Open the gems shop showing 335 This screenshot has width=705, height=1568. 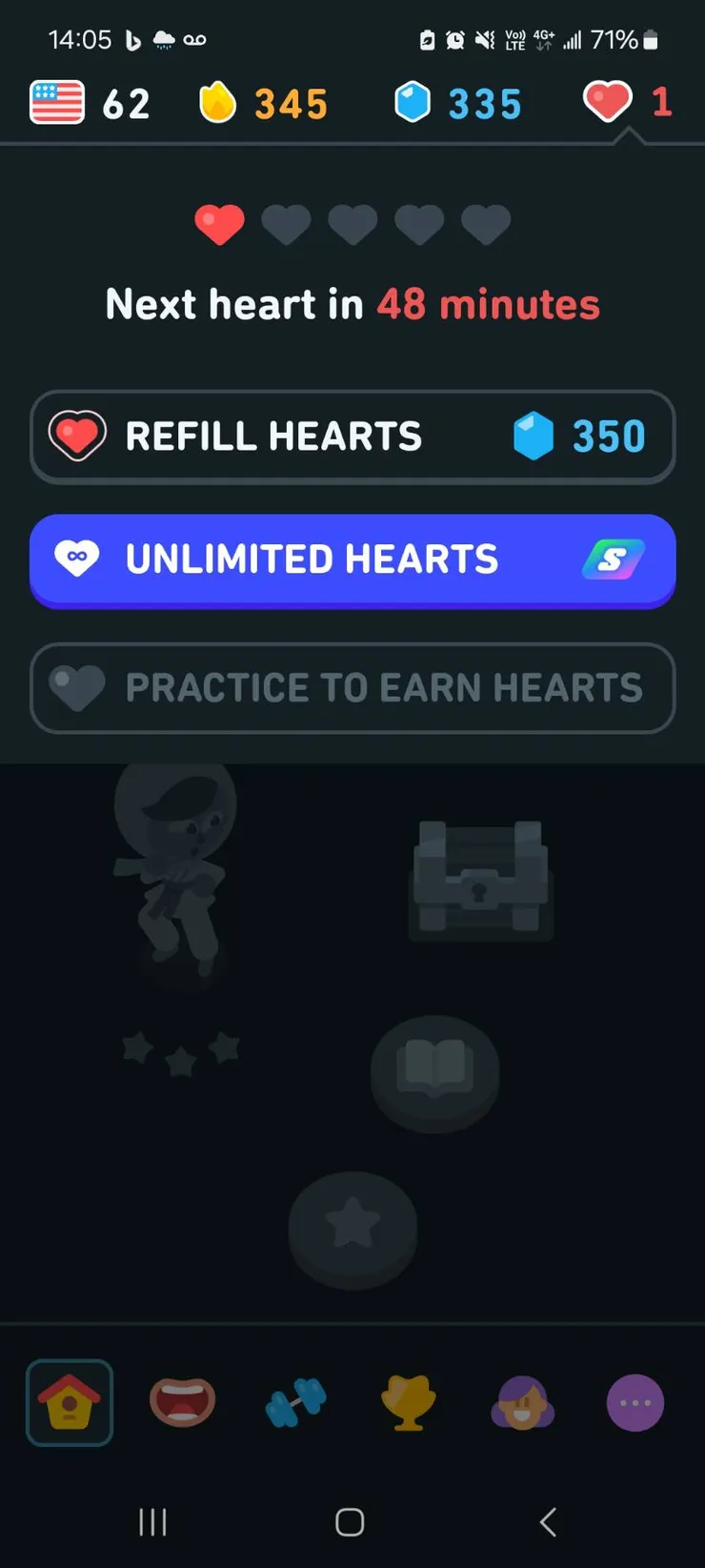(x=458, y=103)
